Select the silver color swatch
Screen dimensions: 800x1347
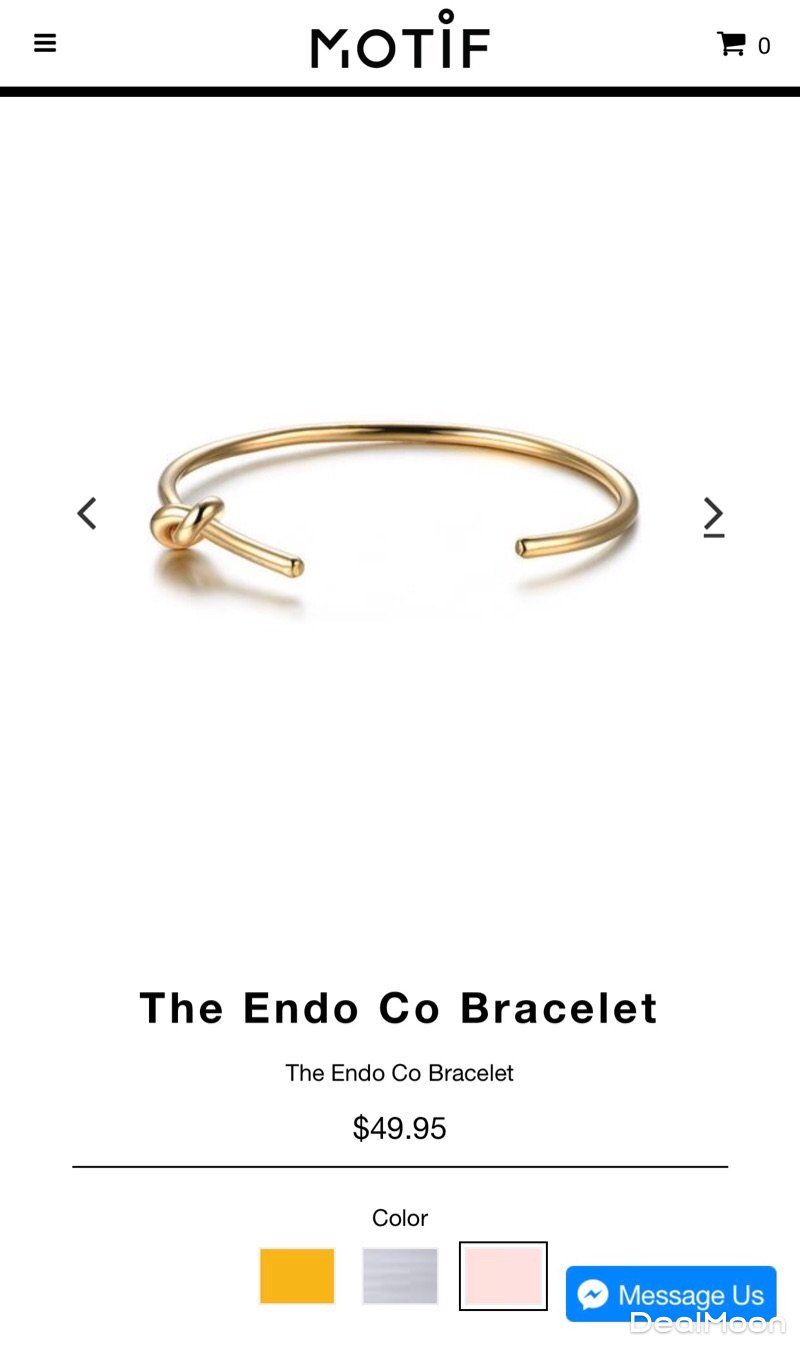tap(400, 1276)
